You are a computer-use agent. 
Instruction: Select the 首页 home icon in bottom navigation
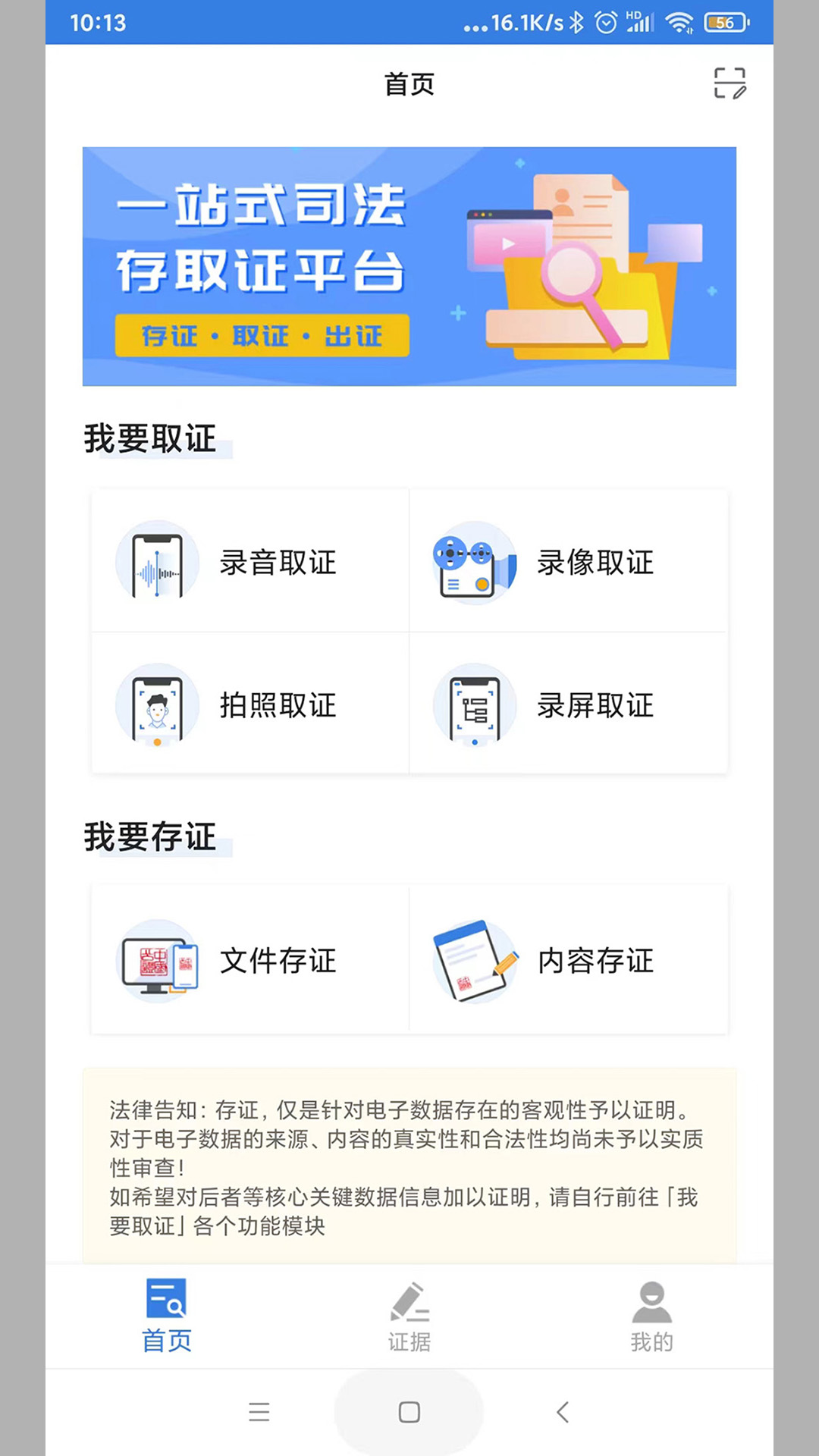167,1298
